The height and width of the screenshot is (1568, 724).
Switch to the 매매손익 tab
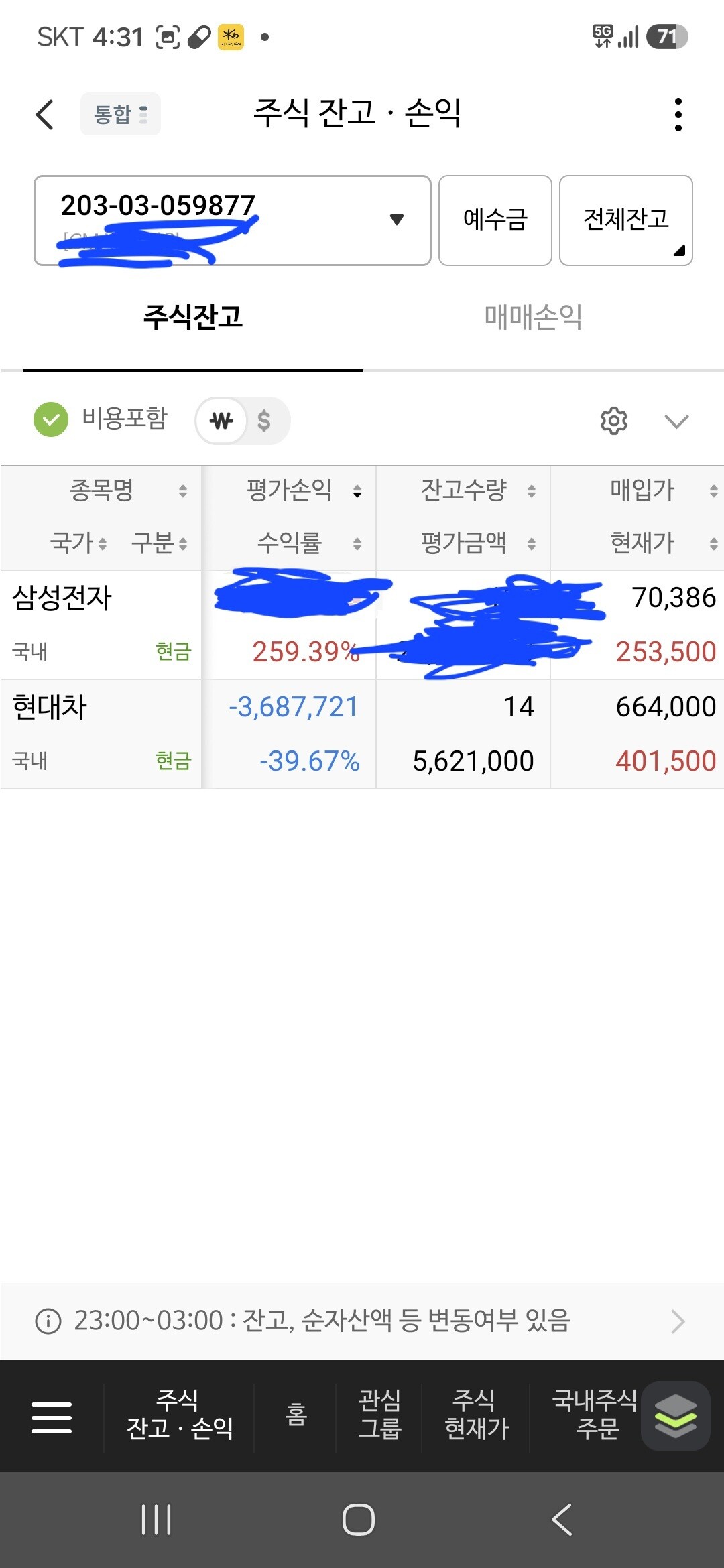click(533, 317)
